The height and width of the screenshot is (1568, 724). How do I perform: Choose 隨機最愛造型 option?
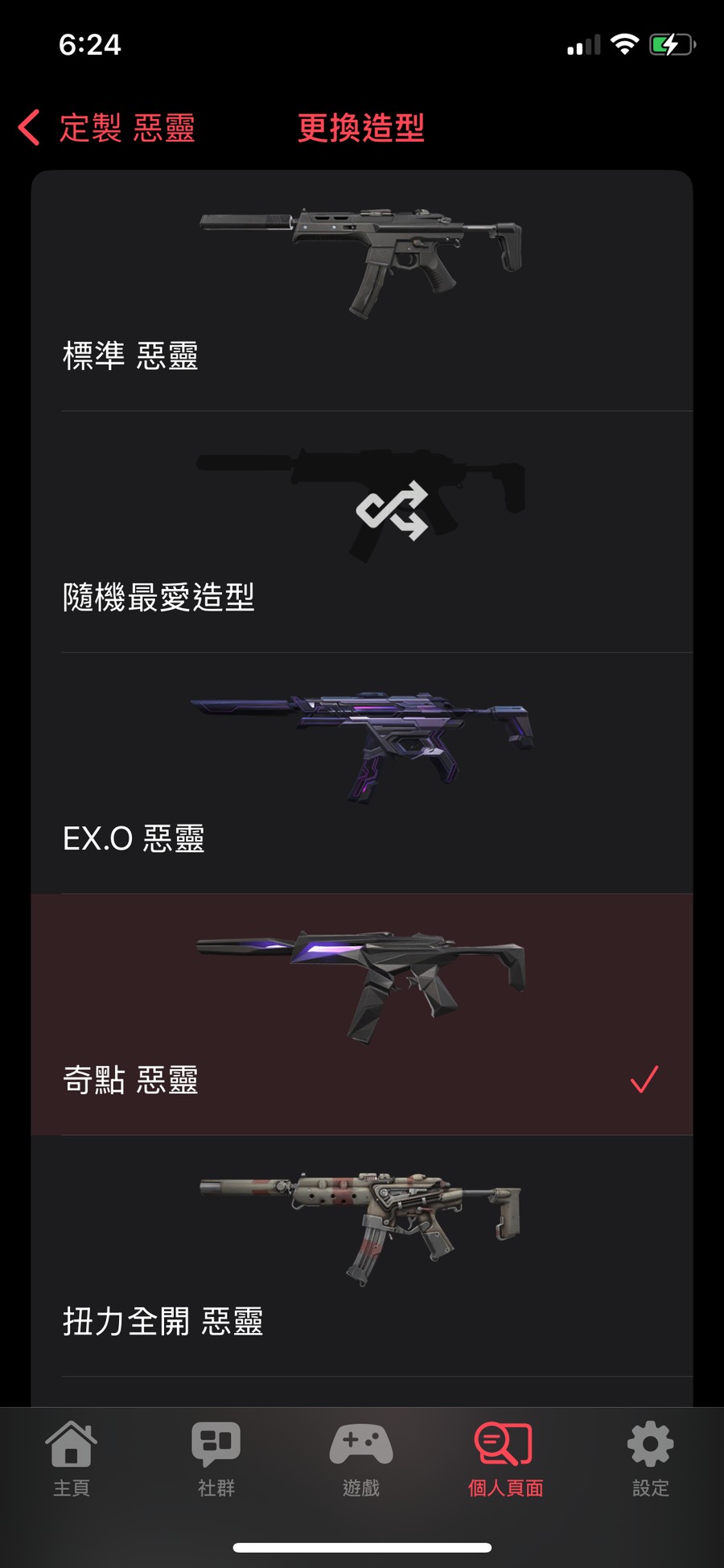point(362,533)
